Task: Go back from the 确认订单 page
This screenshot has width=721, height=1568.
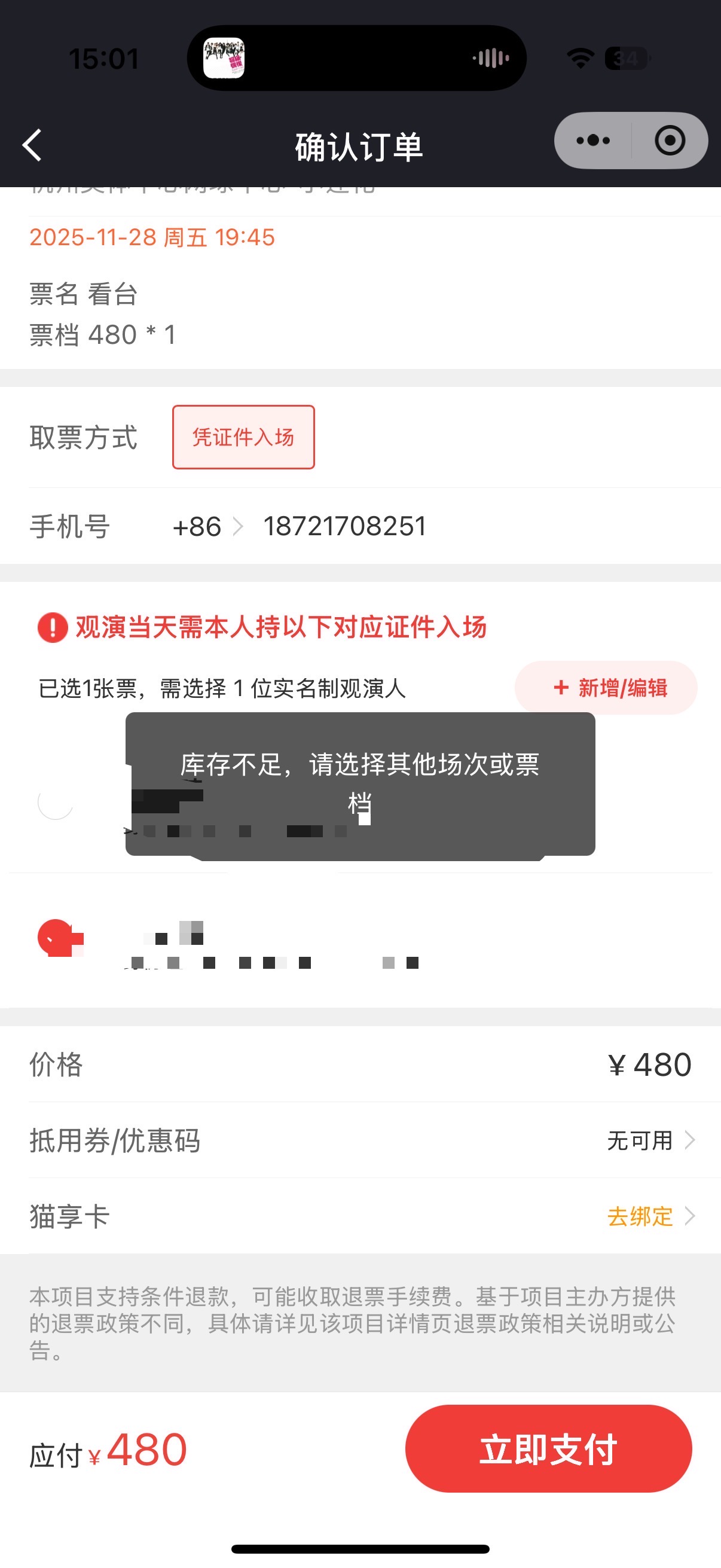Action: 32,145
